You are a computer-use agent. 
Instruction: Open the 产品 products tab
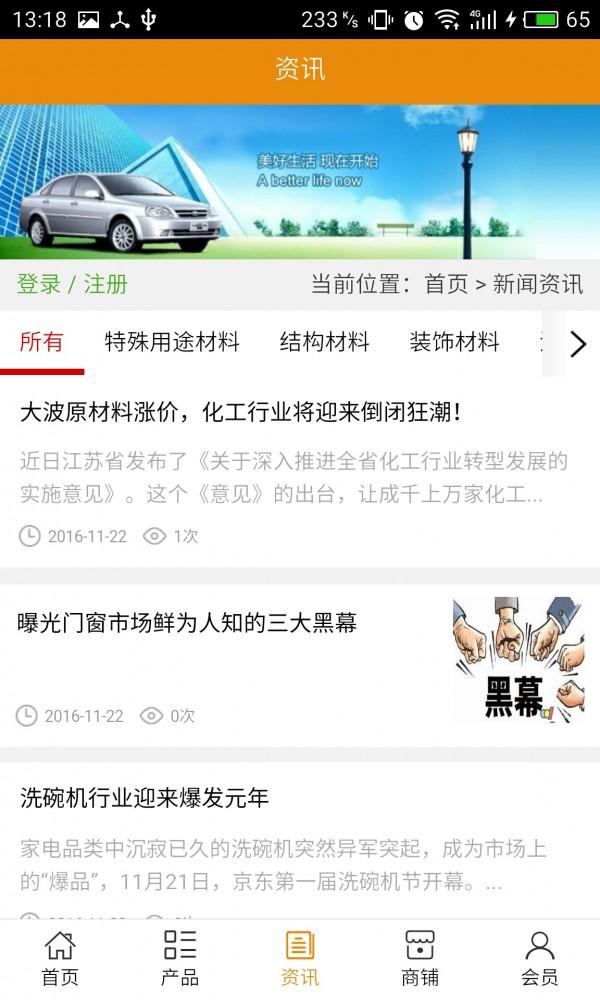[180, 958]
